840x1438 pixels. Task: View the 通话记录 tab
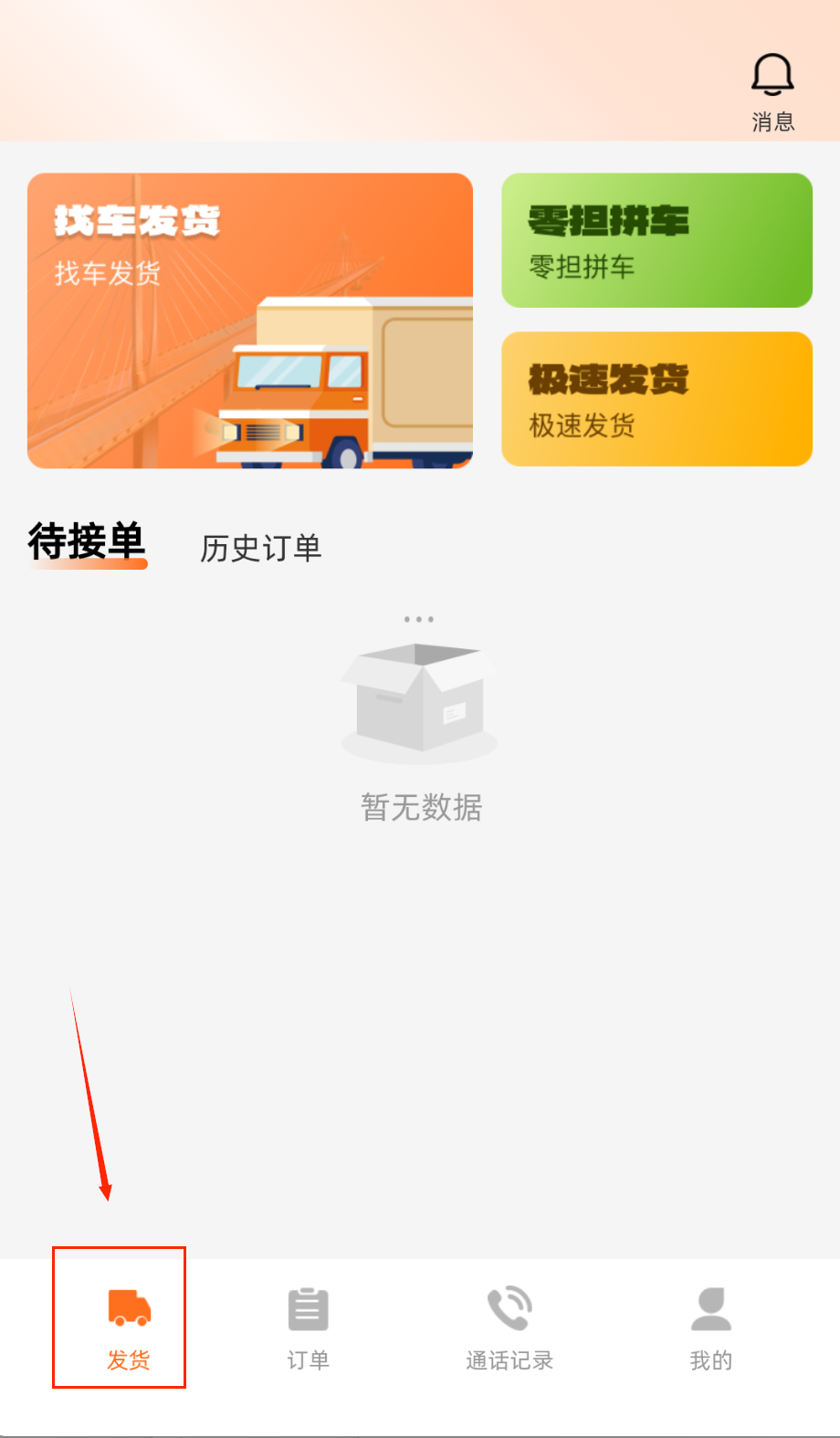(509, 1328)
